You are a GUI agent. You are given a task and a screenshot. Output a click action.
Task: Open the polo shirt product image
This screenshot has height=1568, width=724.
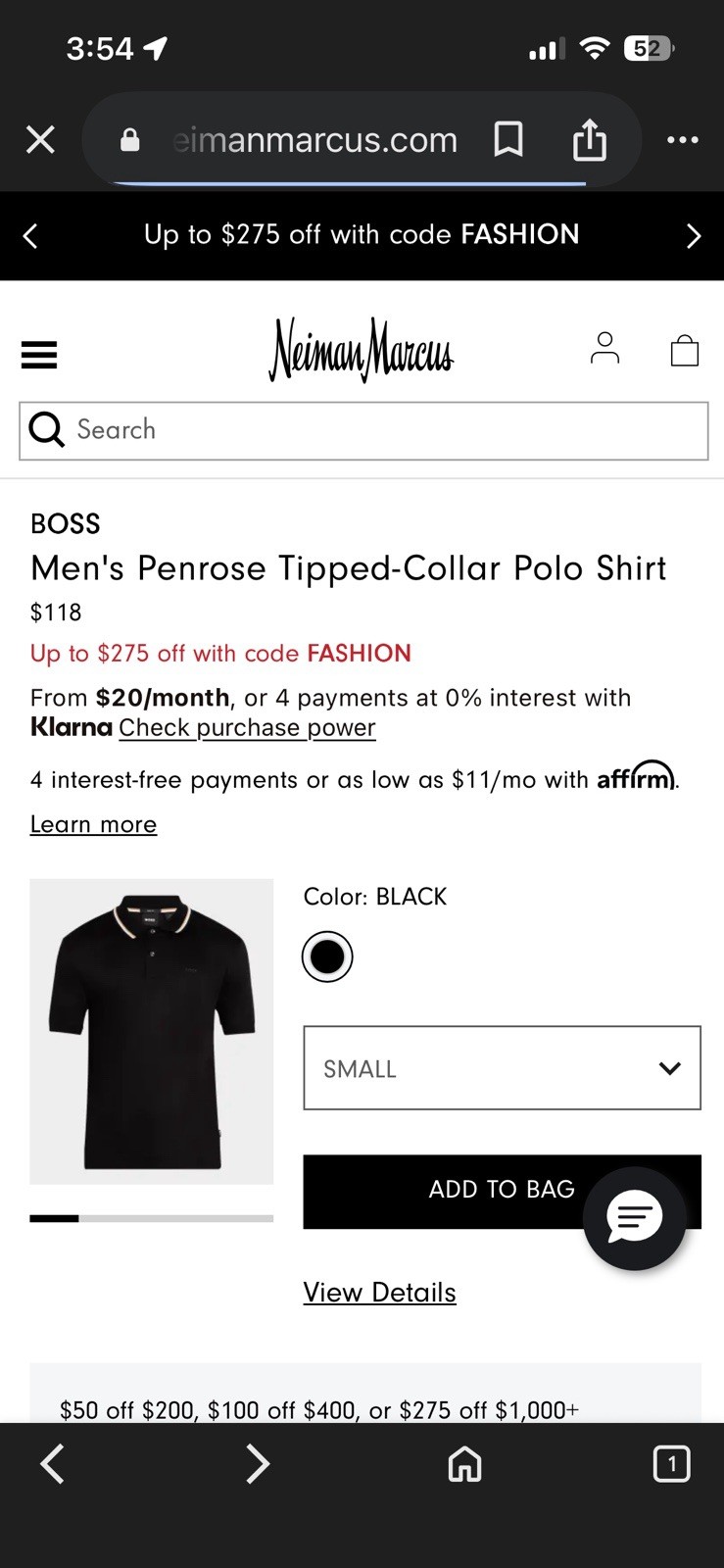(152, 1031)
